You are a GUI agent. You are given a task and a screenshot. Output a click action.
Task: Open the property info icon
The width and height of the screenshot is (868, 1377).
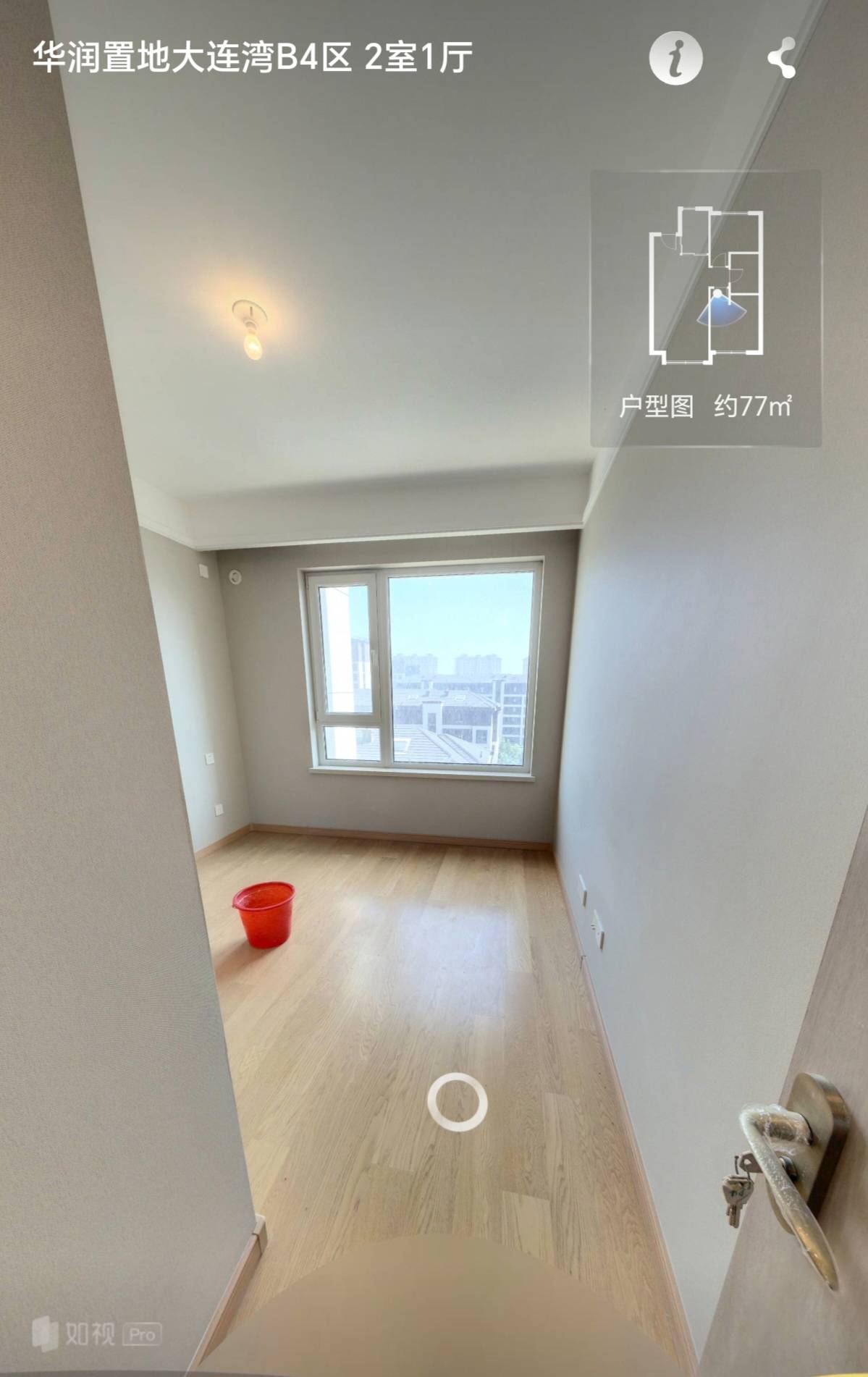click(x=675, y=58)
